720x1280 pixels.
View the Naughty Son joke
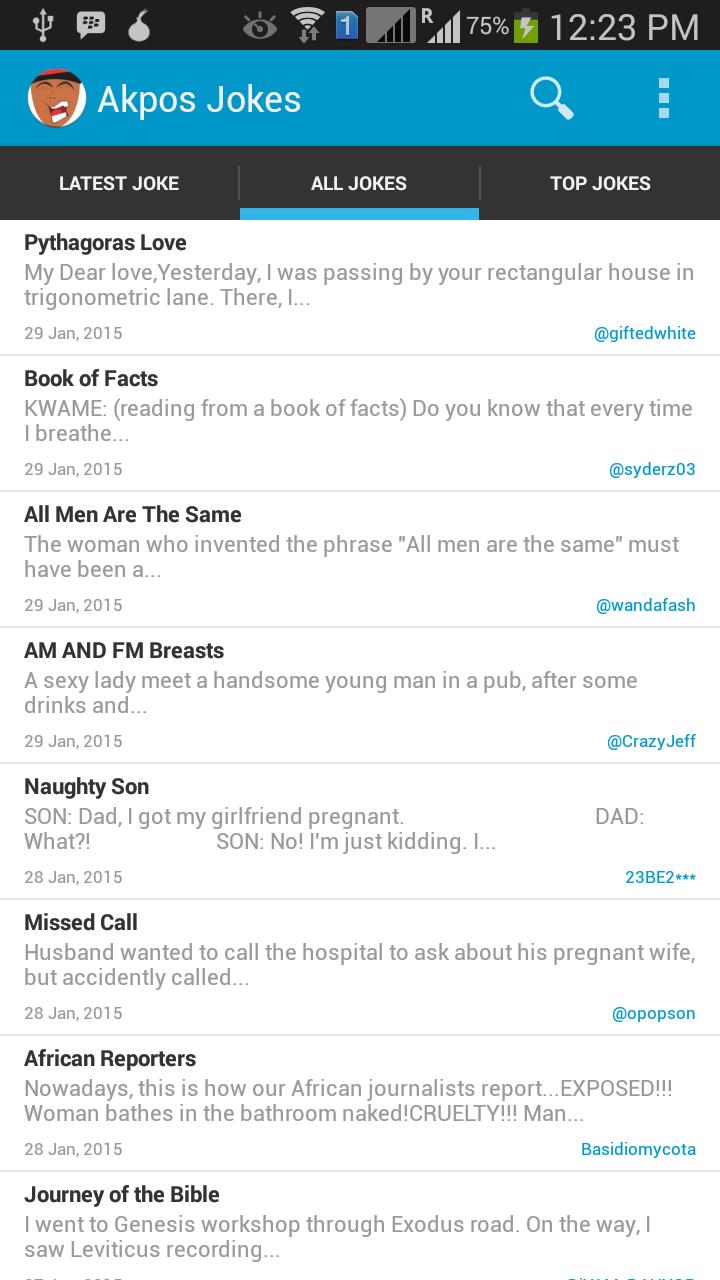(x=360, y=831)
